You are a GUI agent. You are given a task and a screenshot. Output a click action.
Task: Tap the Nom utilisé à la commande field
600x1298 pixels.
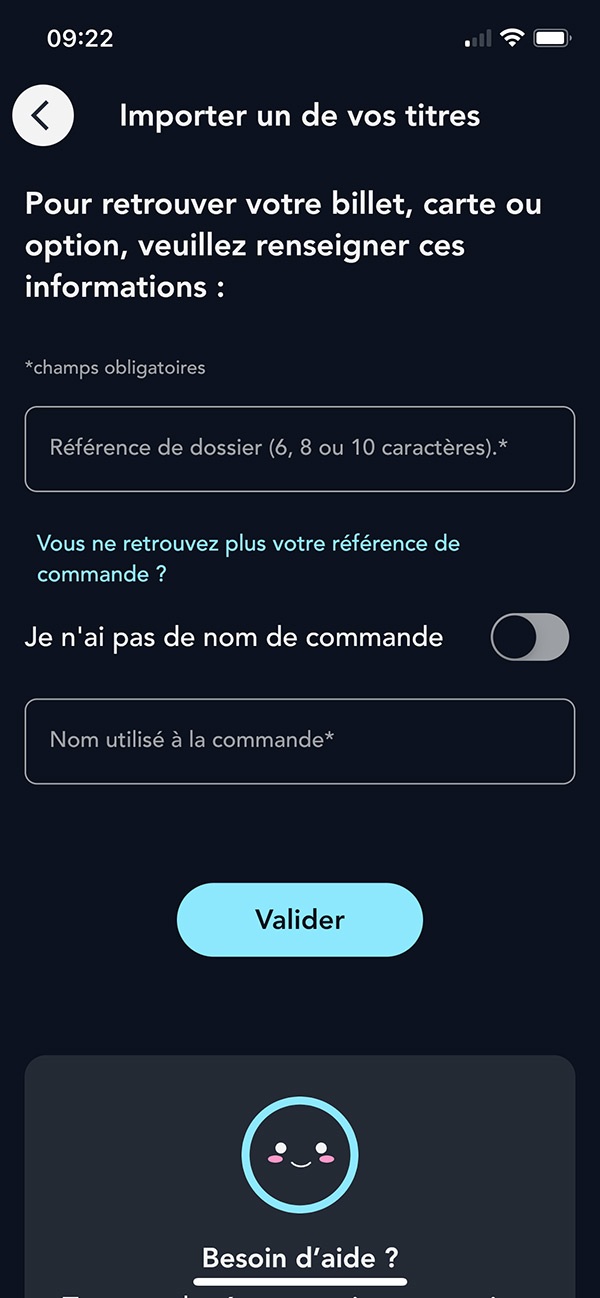click(300, 741)
